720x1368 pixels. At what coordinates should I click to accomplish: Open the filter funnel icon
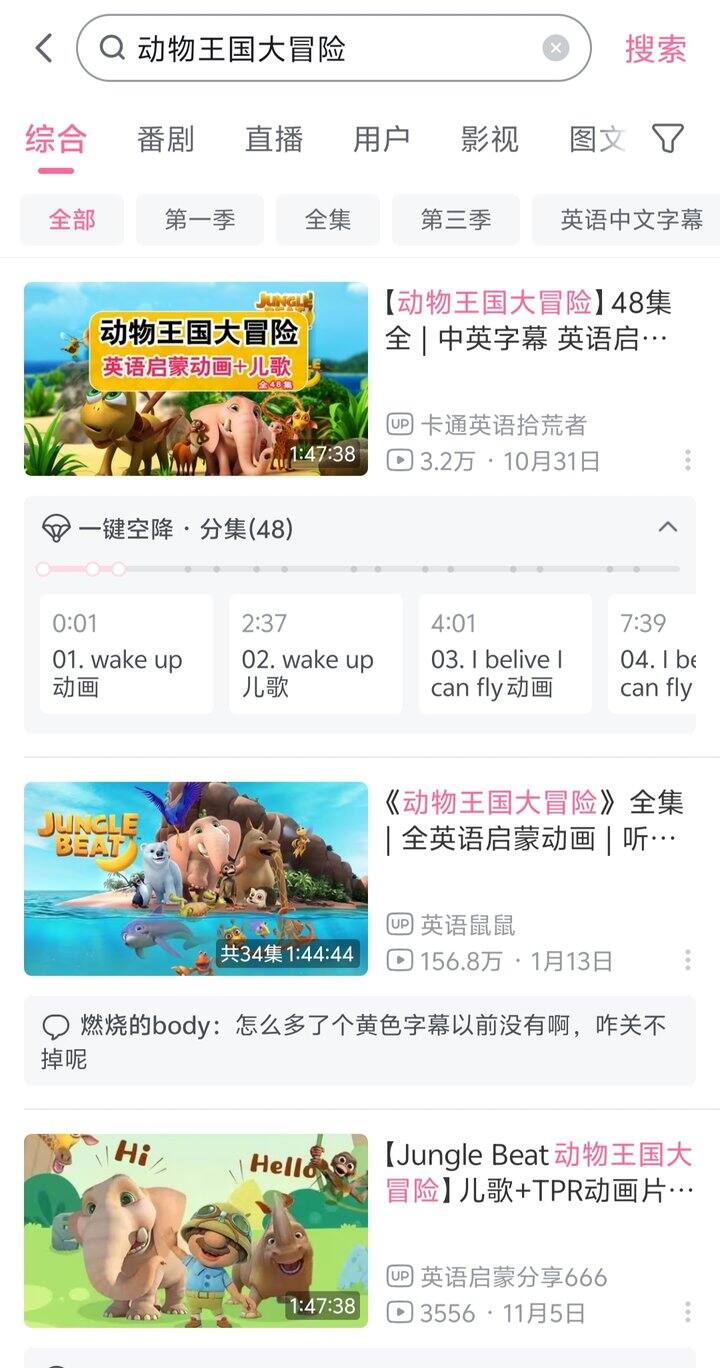click(x=668, y=138)
